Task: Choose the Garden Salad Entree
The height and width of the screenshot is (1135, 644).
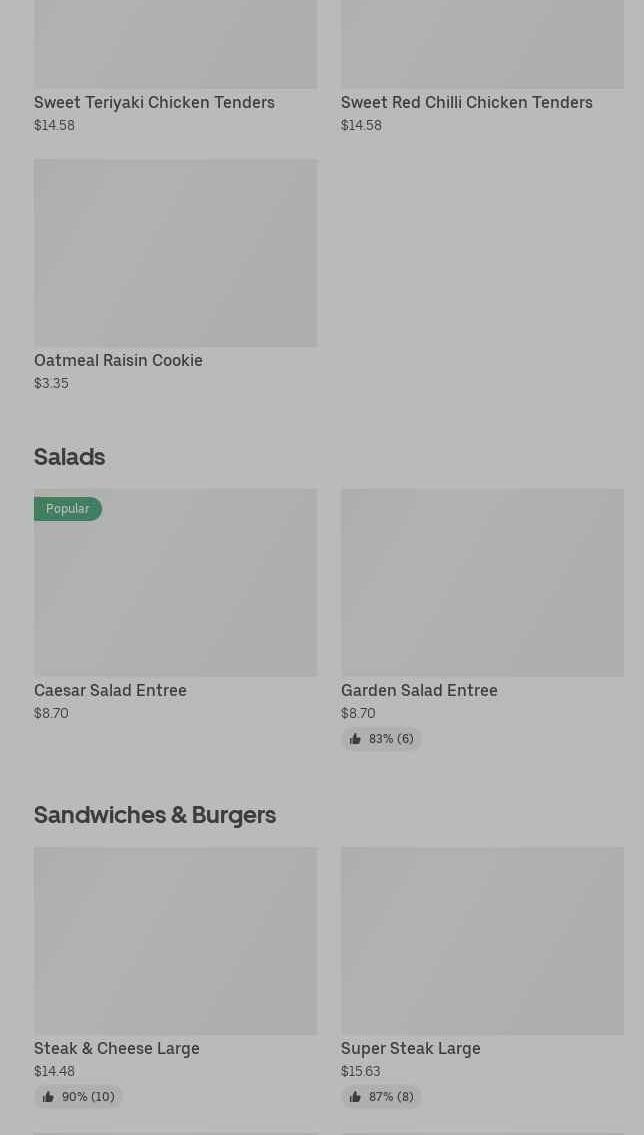Action: pos(482,620)
